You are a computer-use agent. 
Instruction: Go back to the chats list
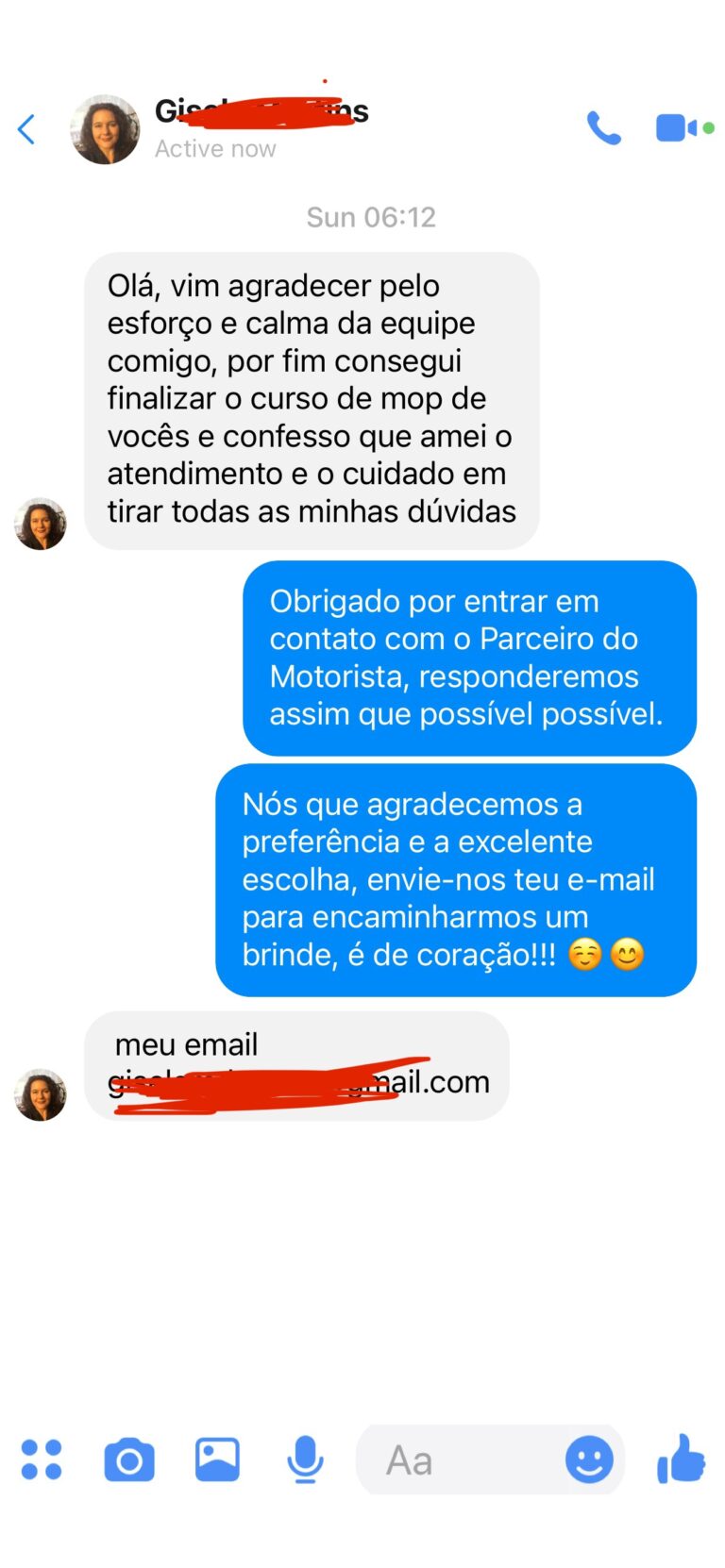pyautogui.click(x=26, y=129)
